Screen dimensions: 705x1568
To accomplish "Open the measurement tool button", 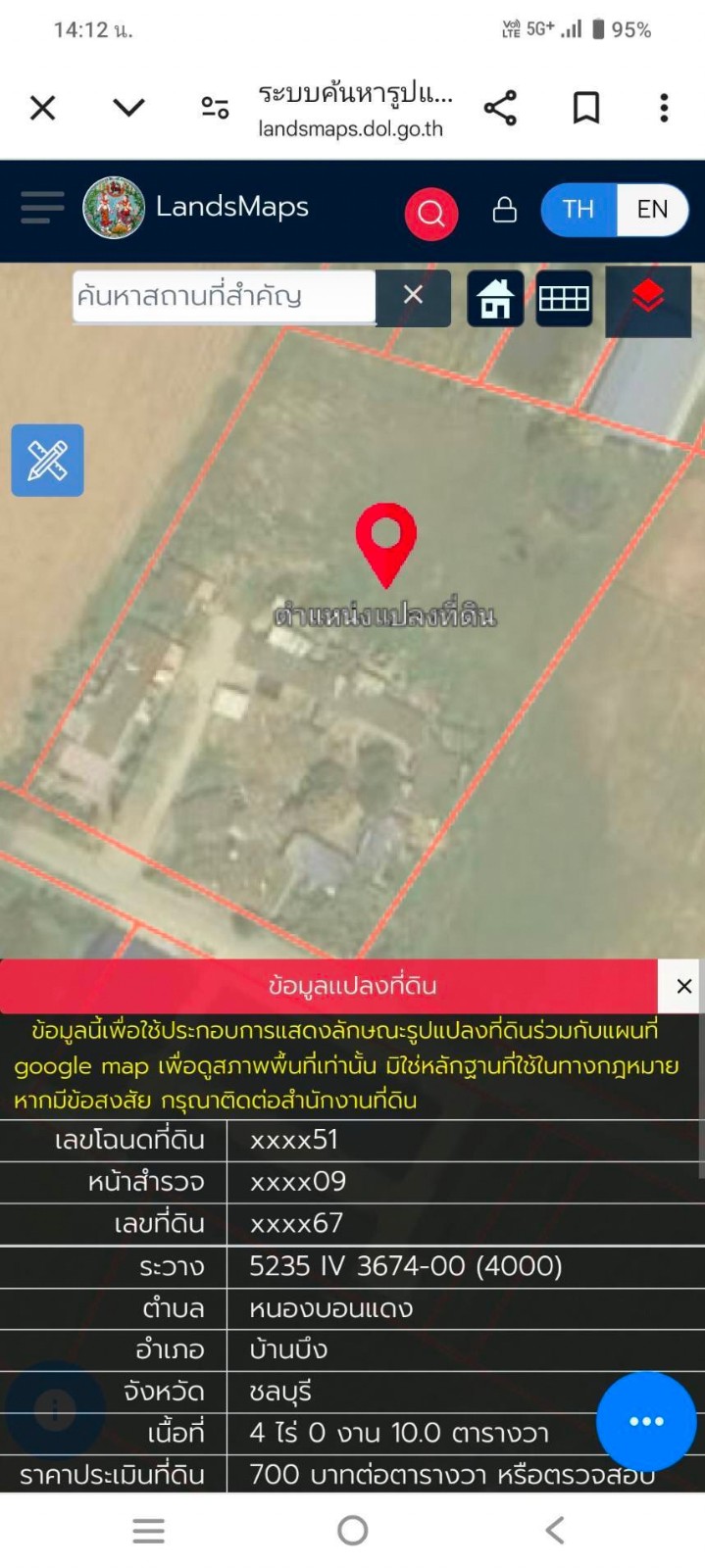I will (47, 460).
